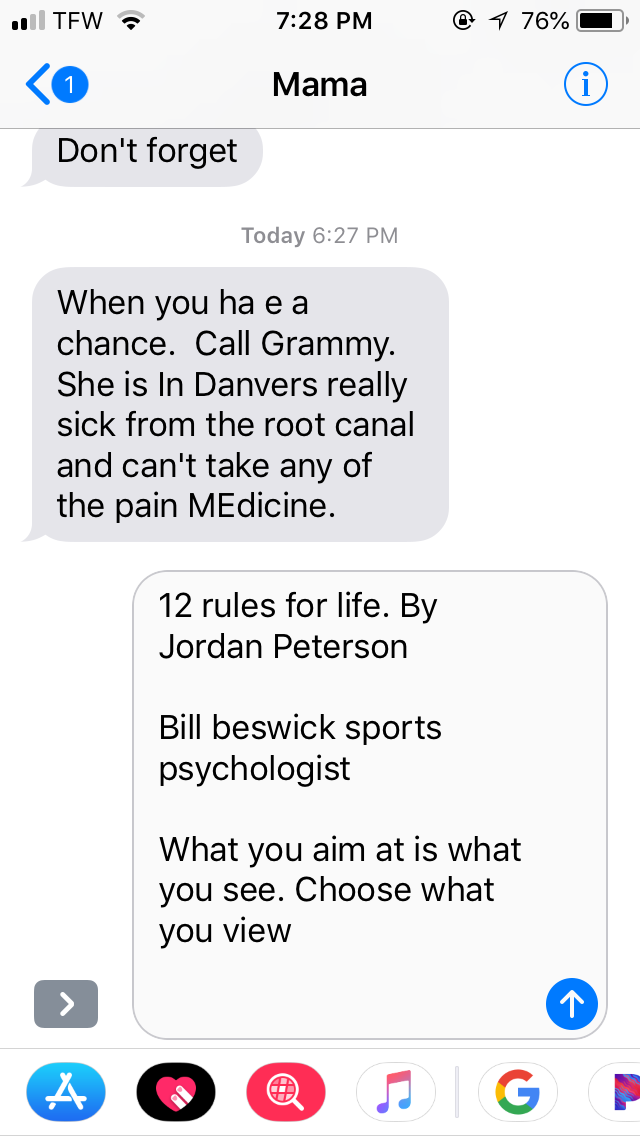The height and width of the screenshot is (1136, 640).
Task: Open conversation details info icon
Action: [585, 86]
